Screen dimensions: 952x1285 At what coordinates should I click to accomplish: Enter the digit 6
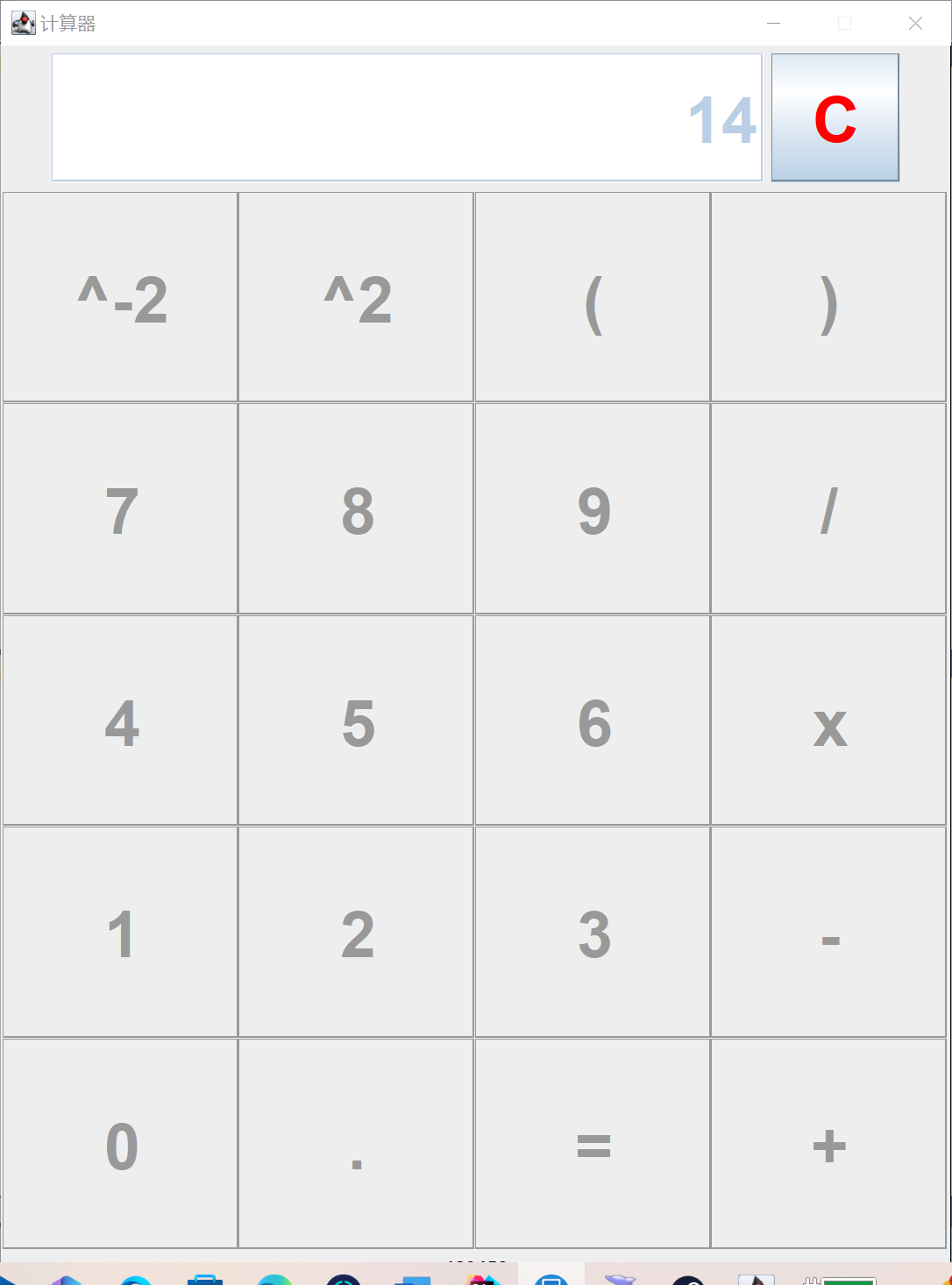593,721
